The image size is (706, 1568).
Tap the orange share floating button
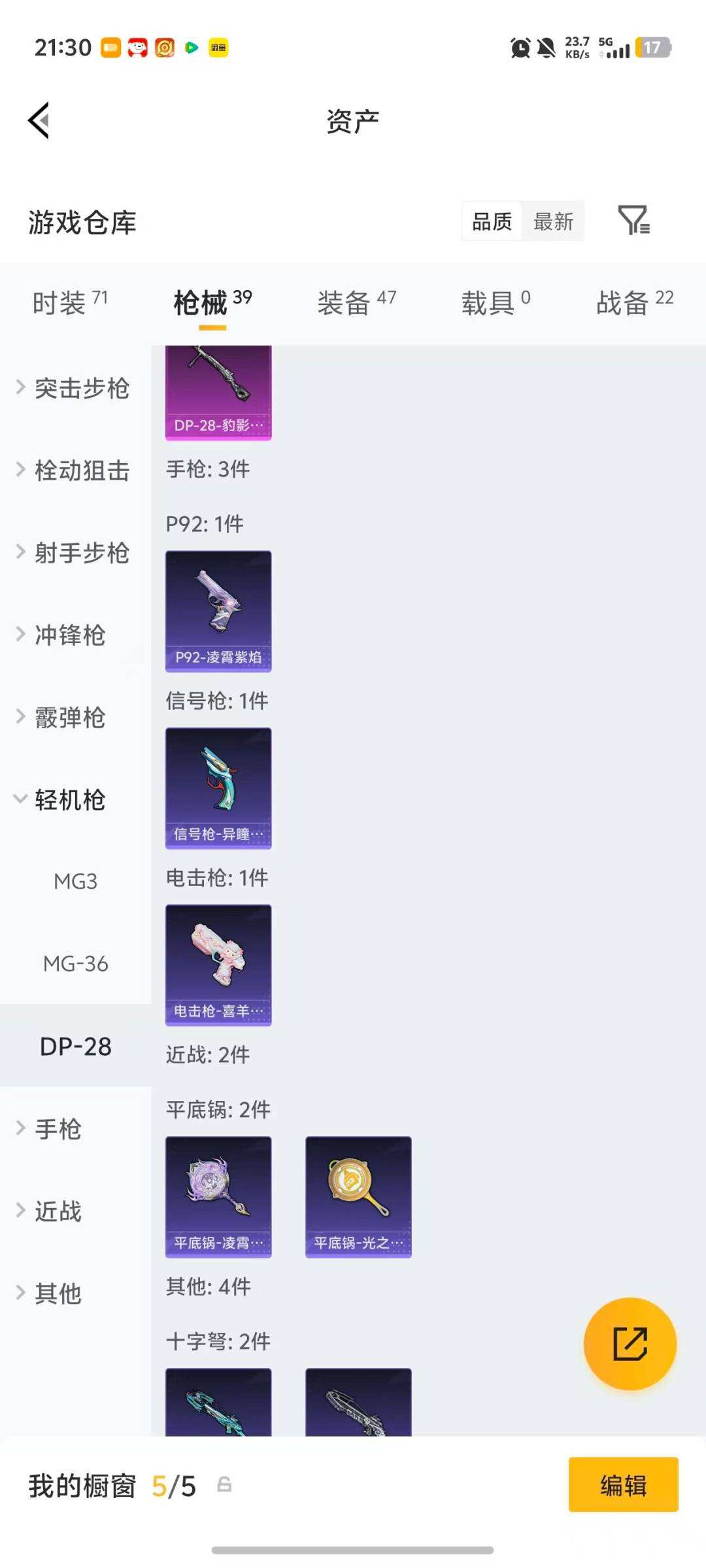(x=630, y=1343)
